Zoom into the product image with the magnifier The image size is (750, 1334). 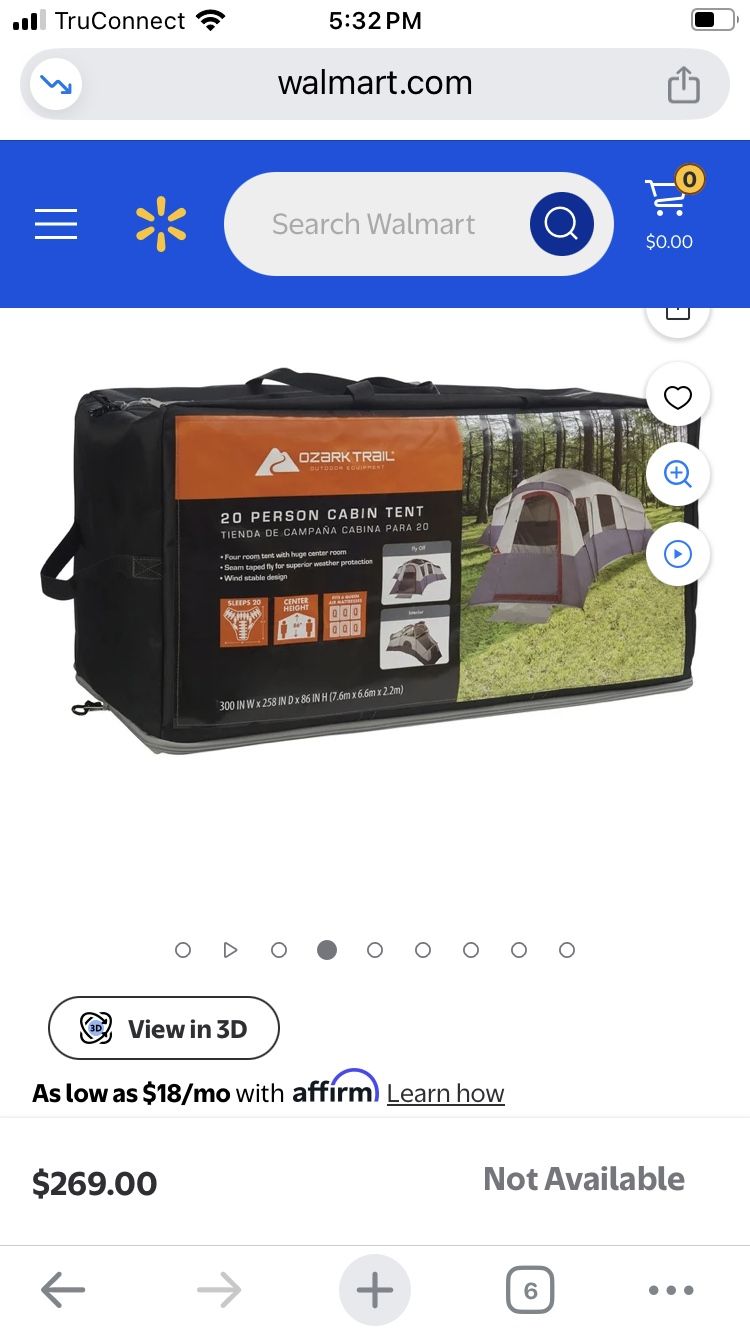[677, 475]
